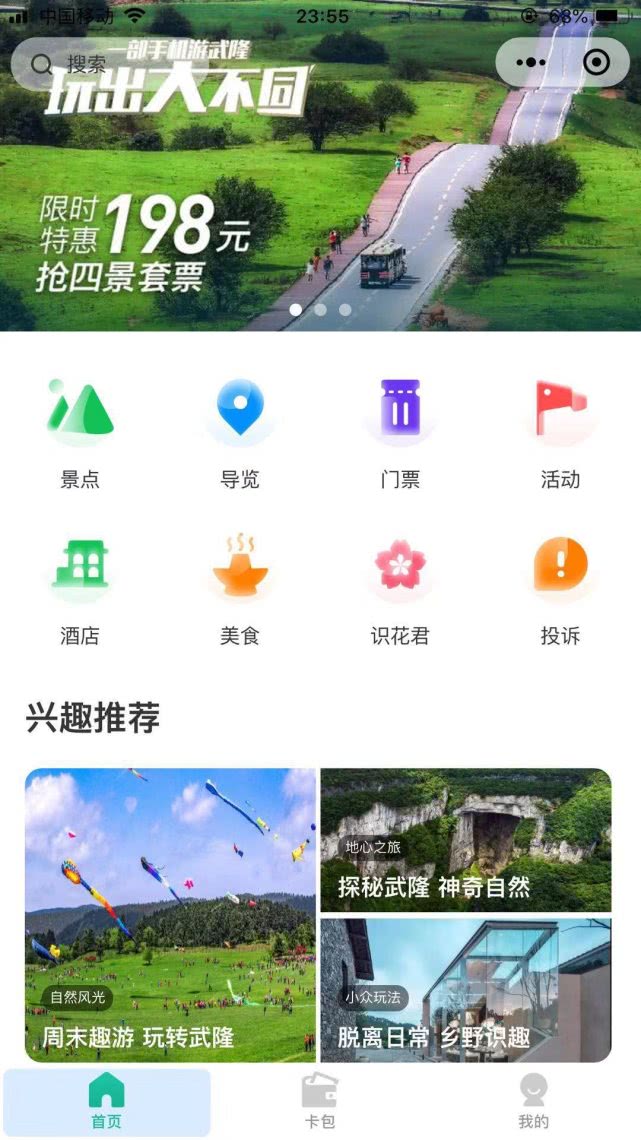Open the 198元 four-scenic-spot ticket banner
This screenshot has height=1140, width=641.
click(320, 220)
